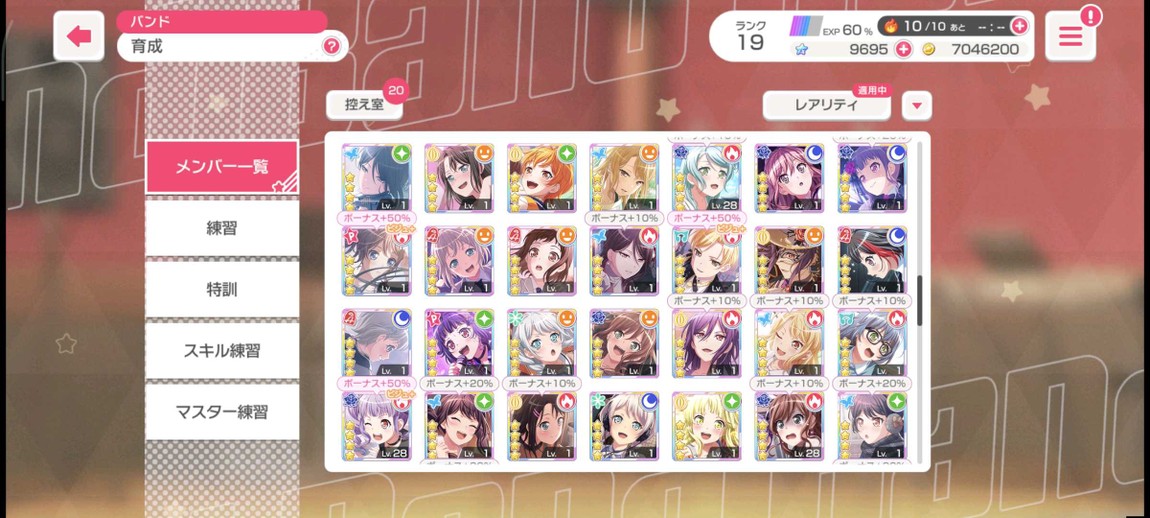Image resolution: width=1150 pixels, height=518 pixels.
Task: Add more live boost flames
Action: pos(1019,26)
